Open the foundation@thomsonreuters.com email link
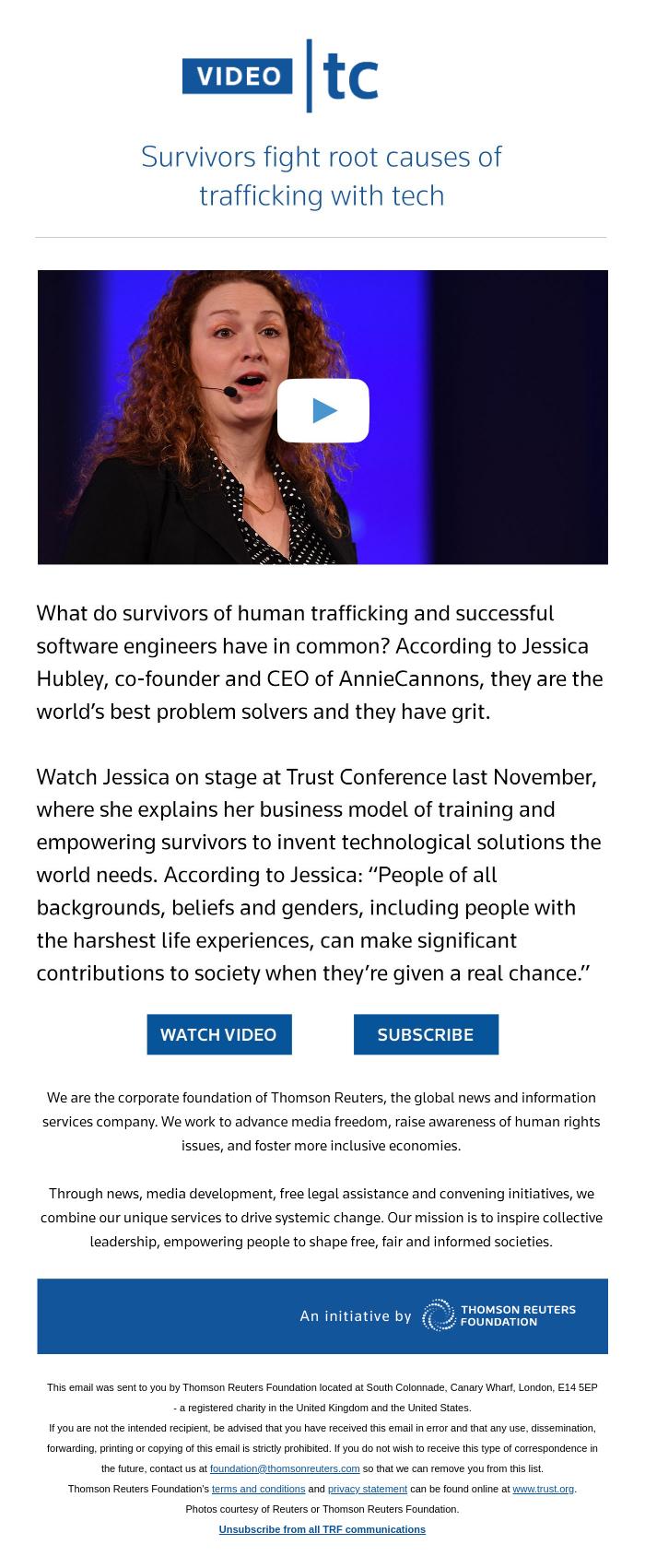The height and width of the screenshot is (1568, 645). (x=285, y=1468)
